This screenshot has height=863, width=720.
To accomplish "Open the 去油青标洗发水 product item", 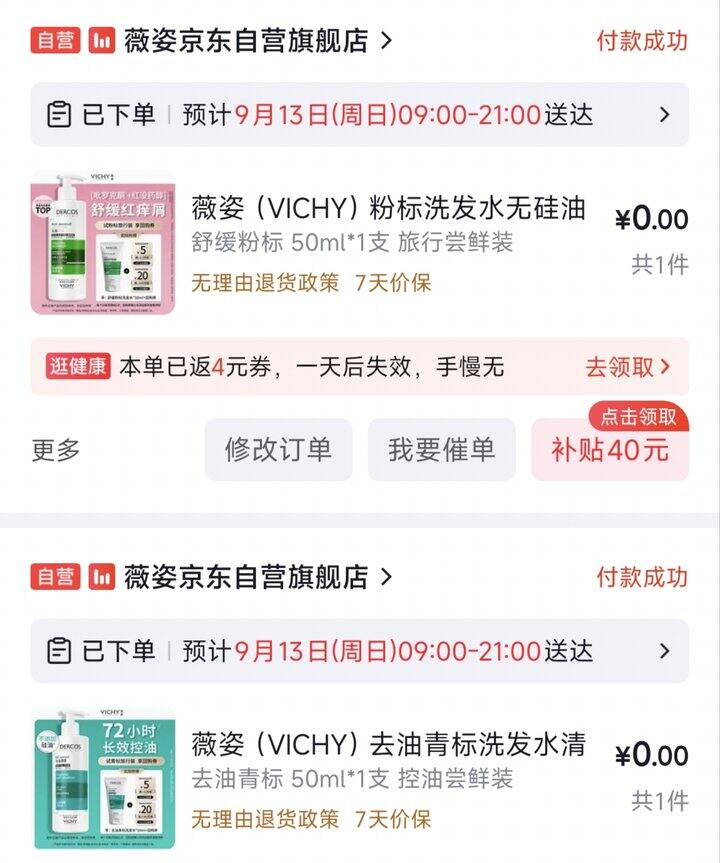I will tap(359, 778).
